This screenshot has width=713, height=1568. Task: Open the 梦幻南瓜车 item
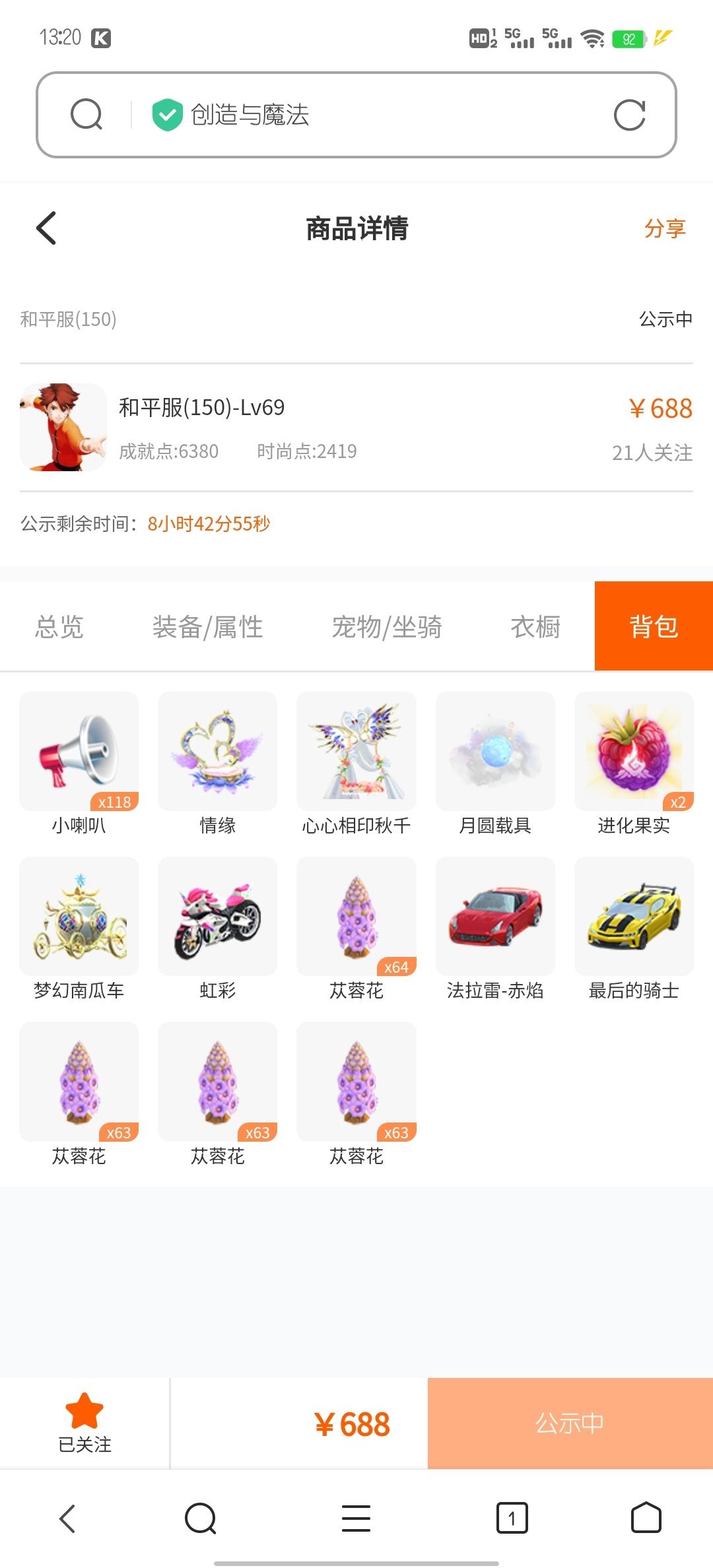pyautogui.click(x=79, y=929)
